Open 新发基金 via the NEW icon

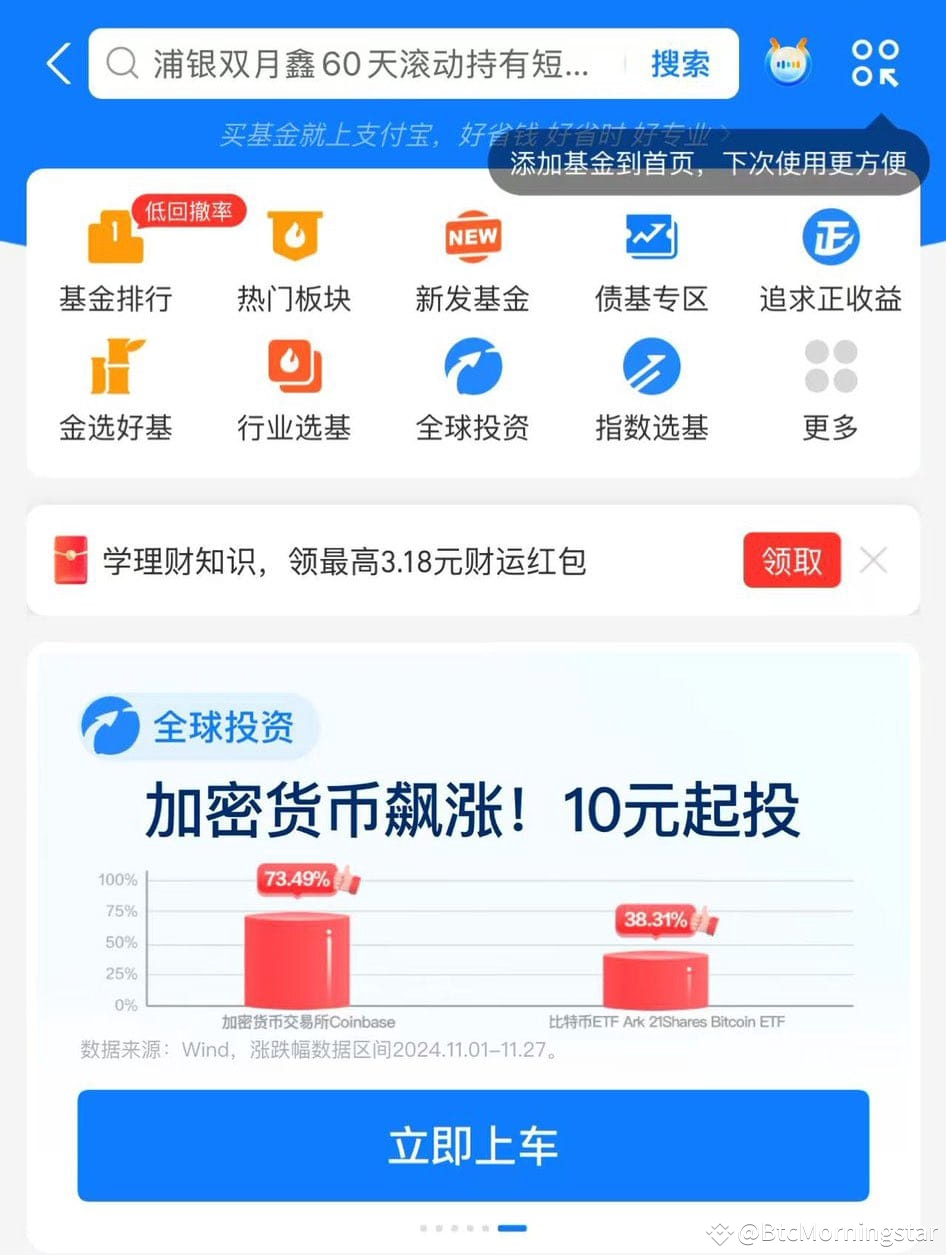[x=472, y=235]
